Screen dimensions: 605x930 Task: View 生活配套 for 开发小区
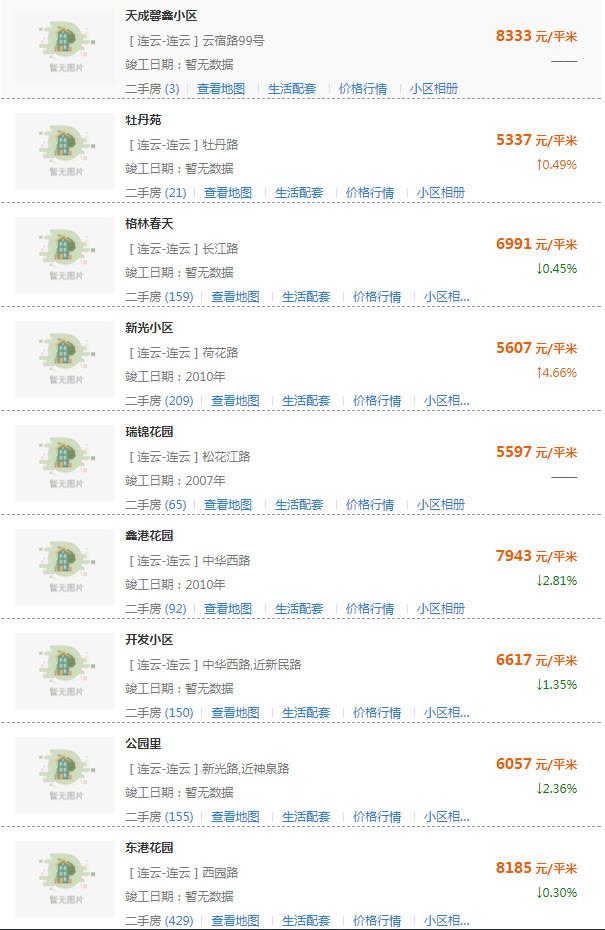(x=306, y=713)
